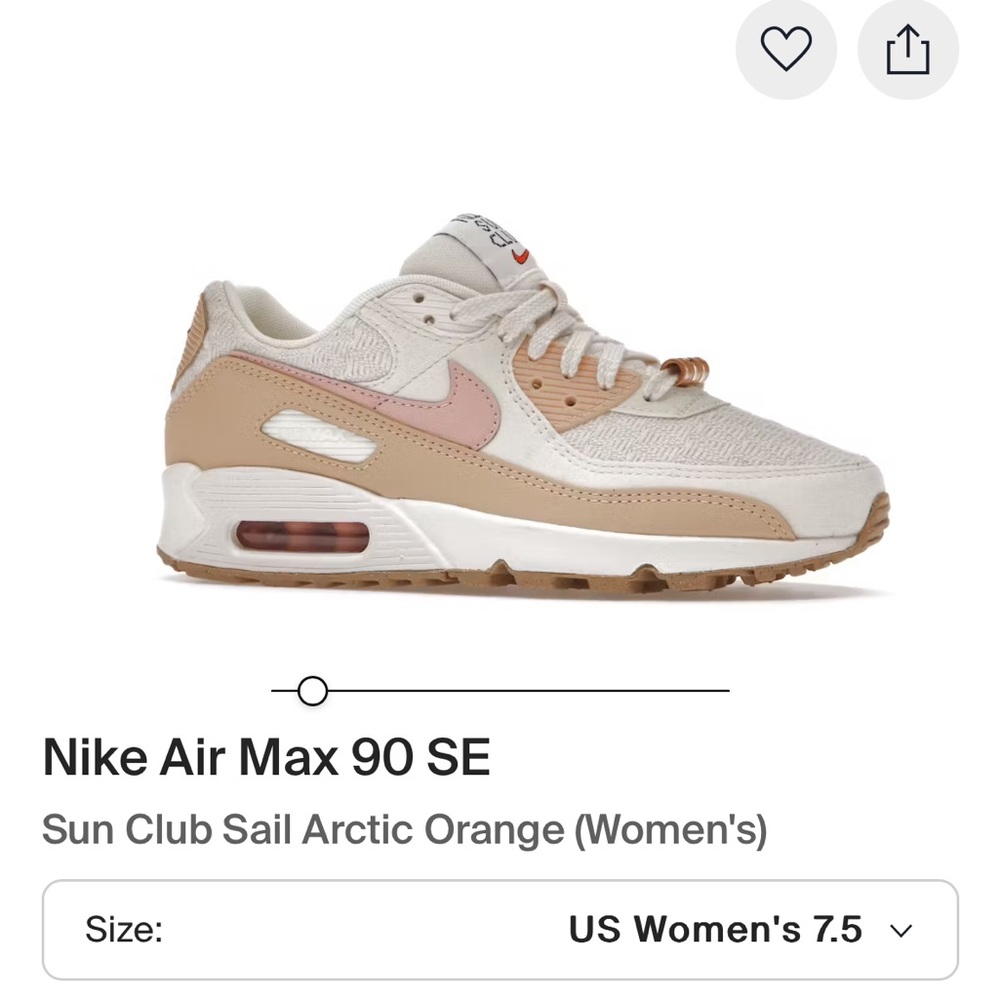Share this sneaker listing
This screenshot has height=1000, width=1000.
[908, 50]
